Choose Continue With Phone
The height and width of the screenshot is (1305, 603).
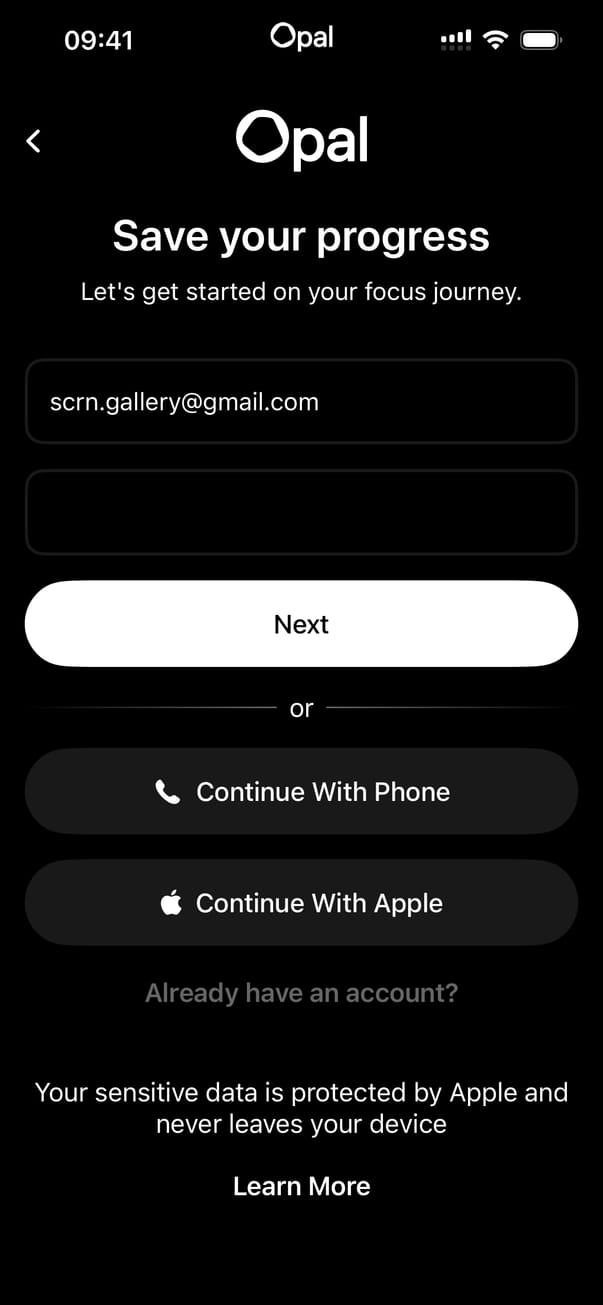(301, 792)
